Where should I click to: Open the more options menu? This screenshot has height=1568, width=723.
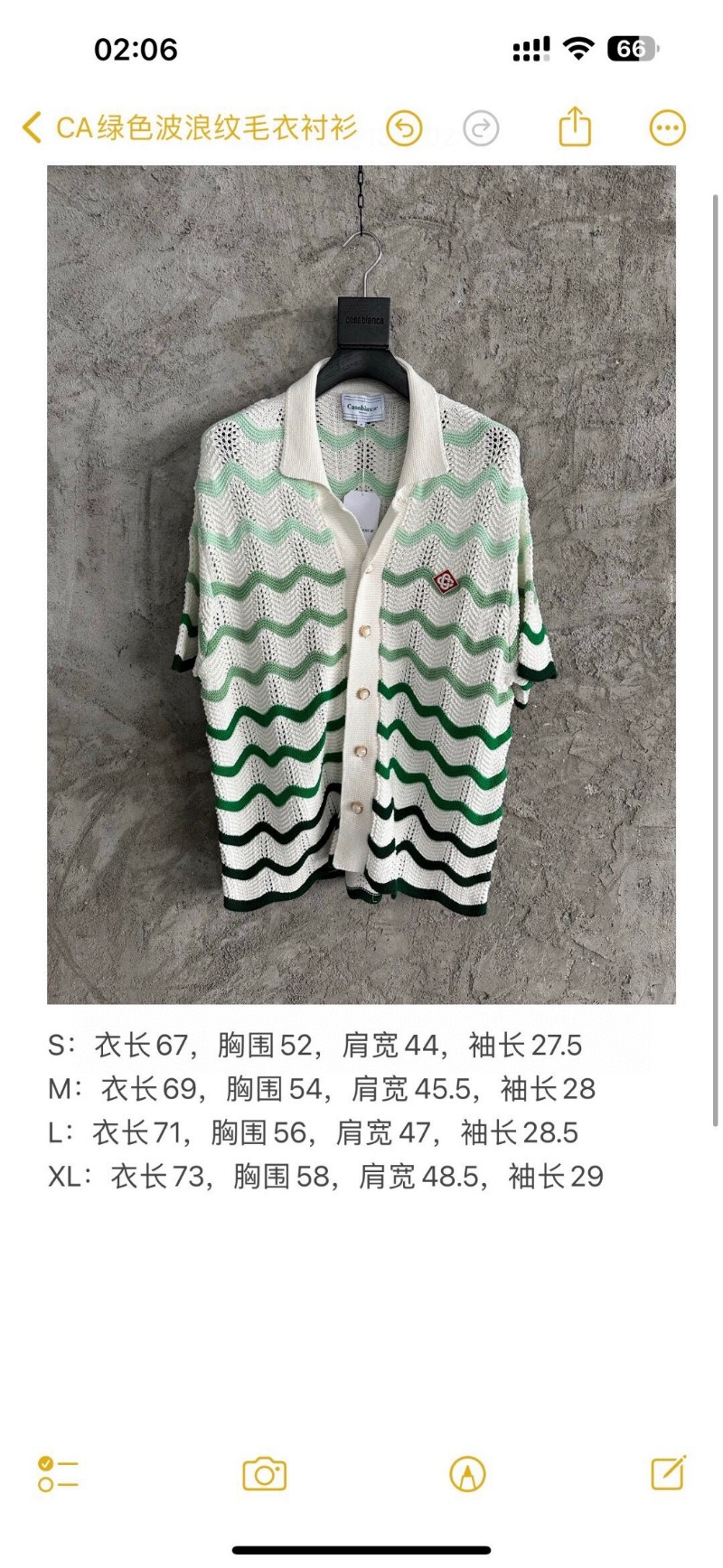click(668, 128)
